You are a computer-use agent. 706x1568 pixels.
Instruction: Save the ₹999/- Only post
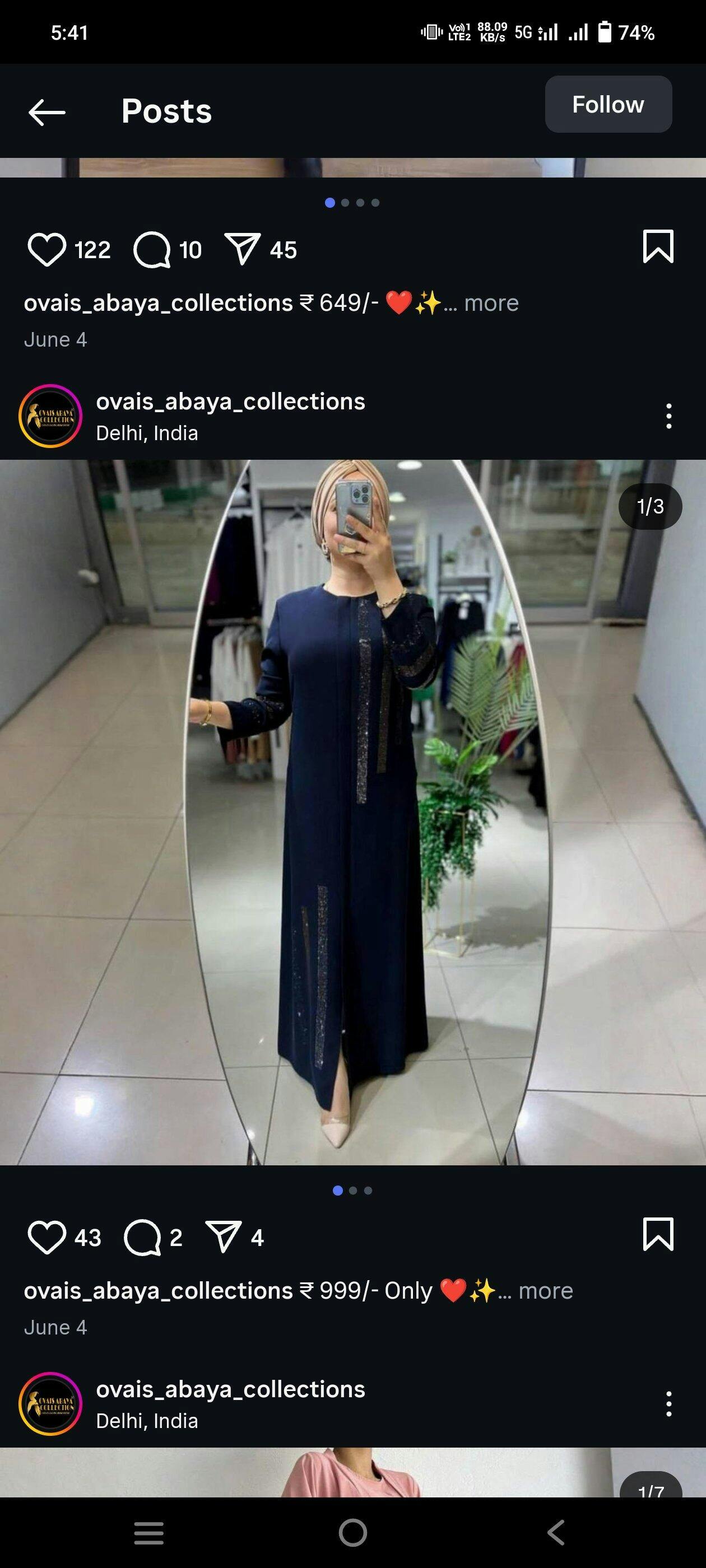tap(658, 1234)
